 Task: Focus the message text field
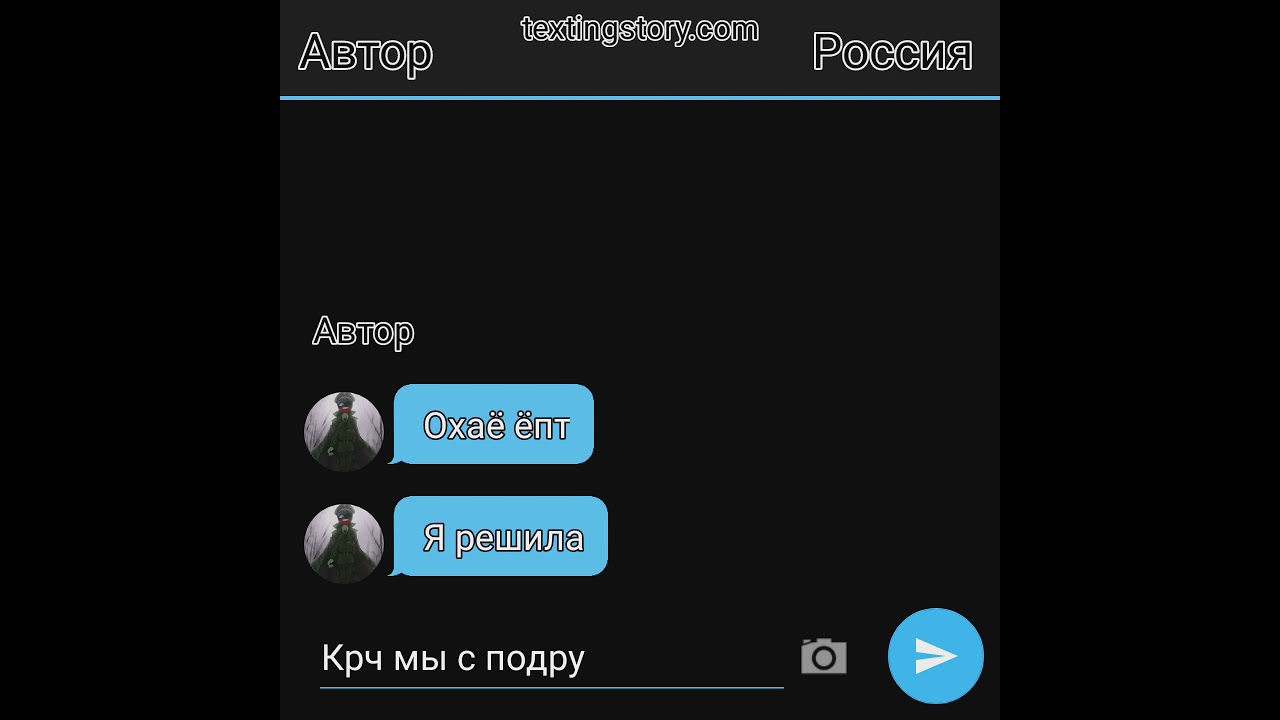tap(550, 658)
